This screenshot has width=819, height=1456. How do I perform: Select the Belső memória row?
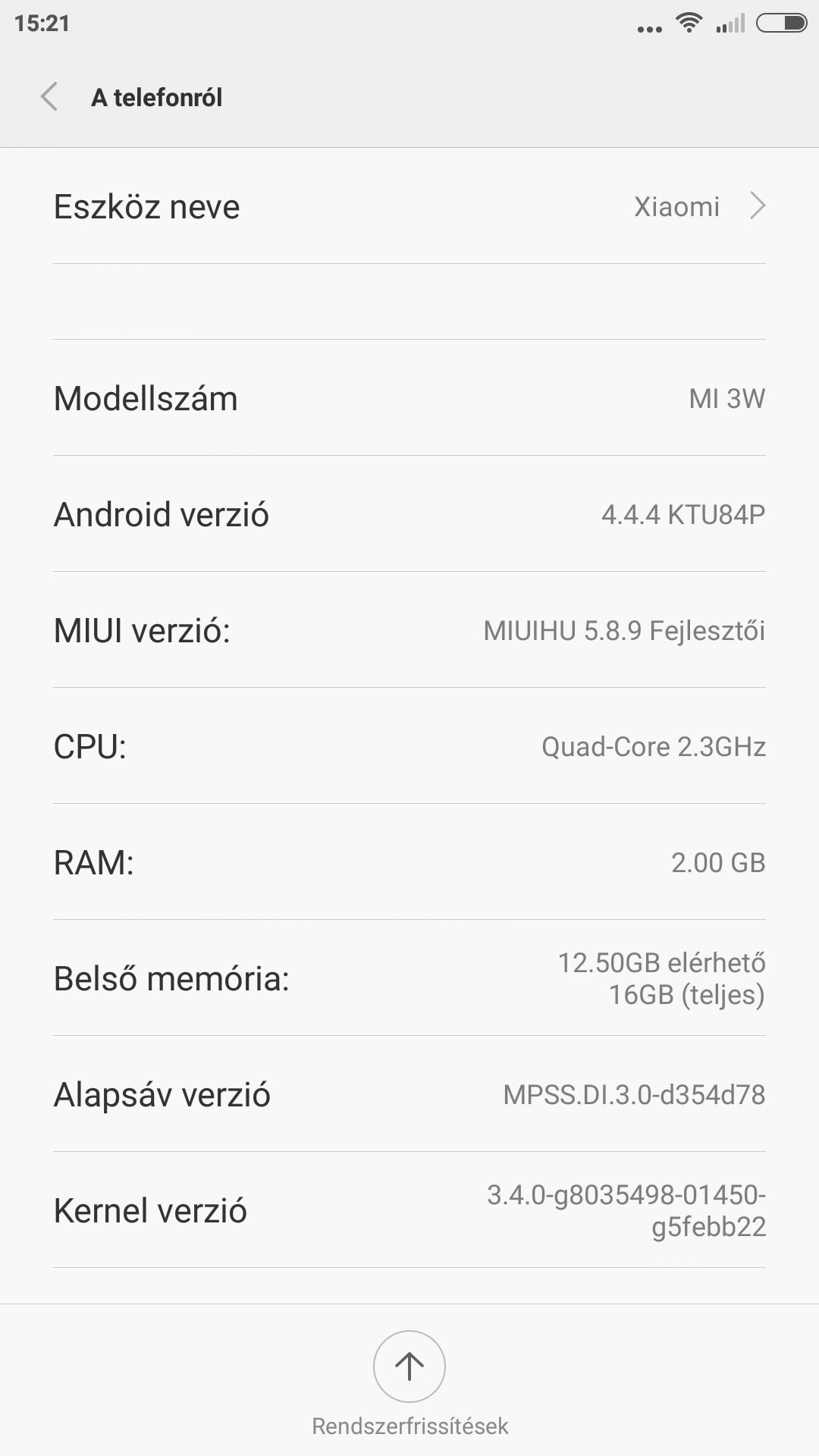pos(409,978)
